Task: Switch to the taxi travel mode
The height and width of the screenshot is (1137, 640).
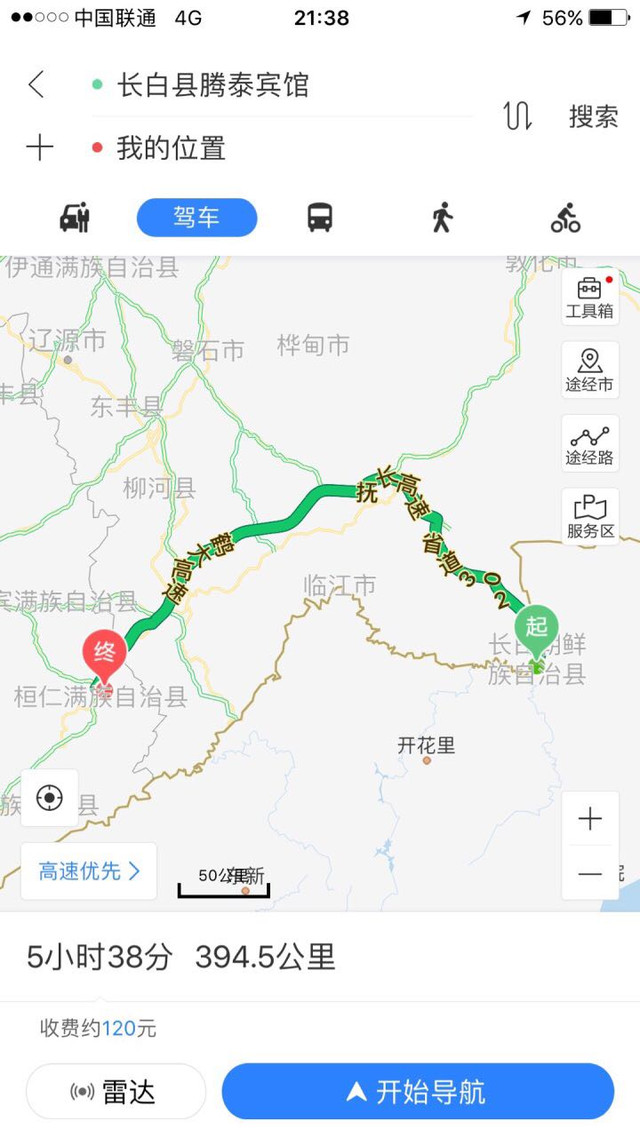Action: 75,217
